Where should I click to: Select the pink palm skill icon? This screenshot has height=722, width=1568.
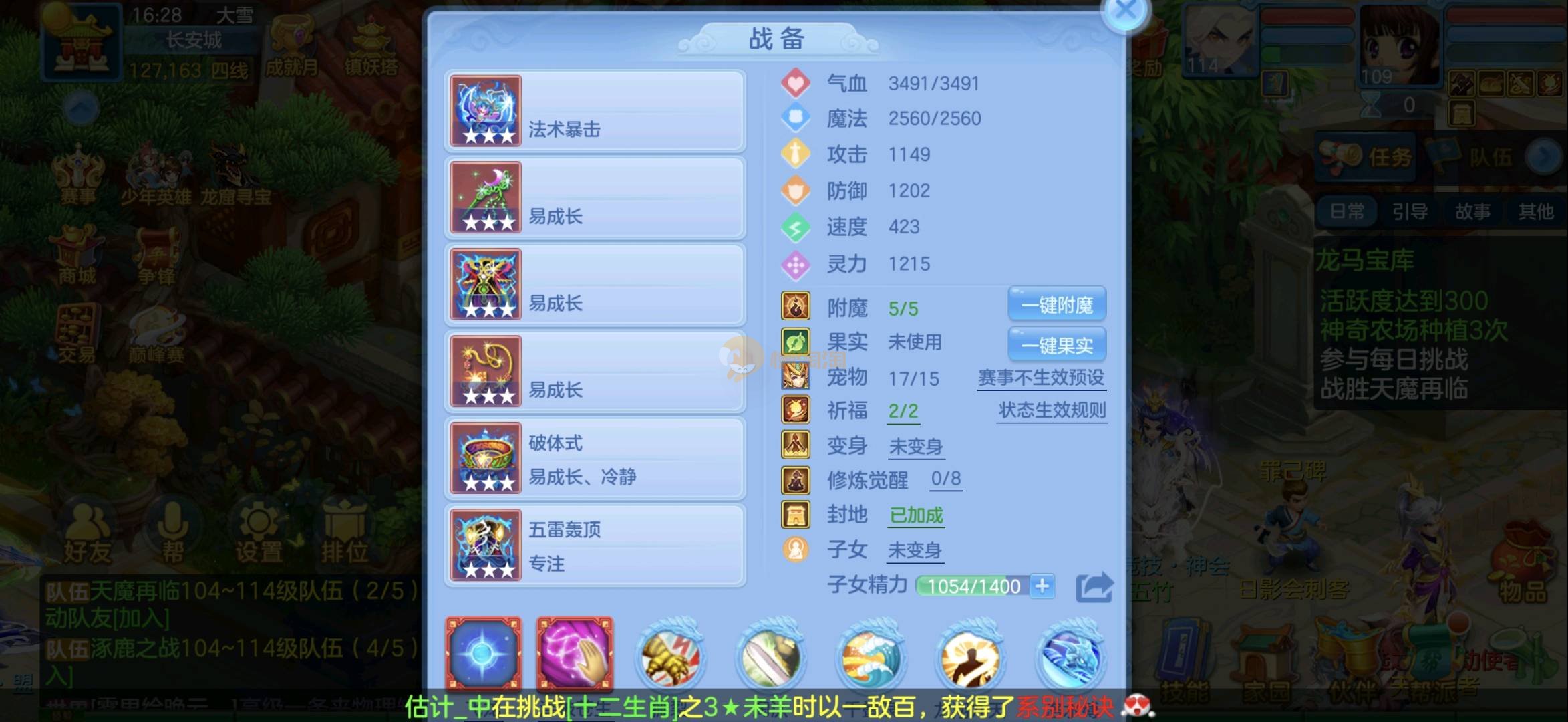coord(575,654)
